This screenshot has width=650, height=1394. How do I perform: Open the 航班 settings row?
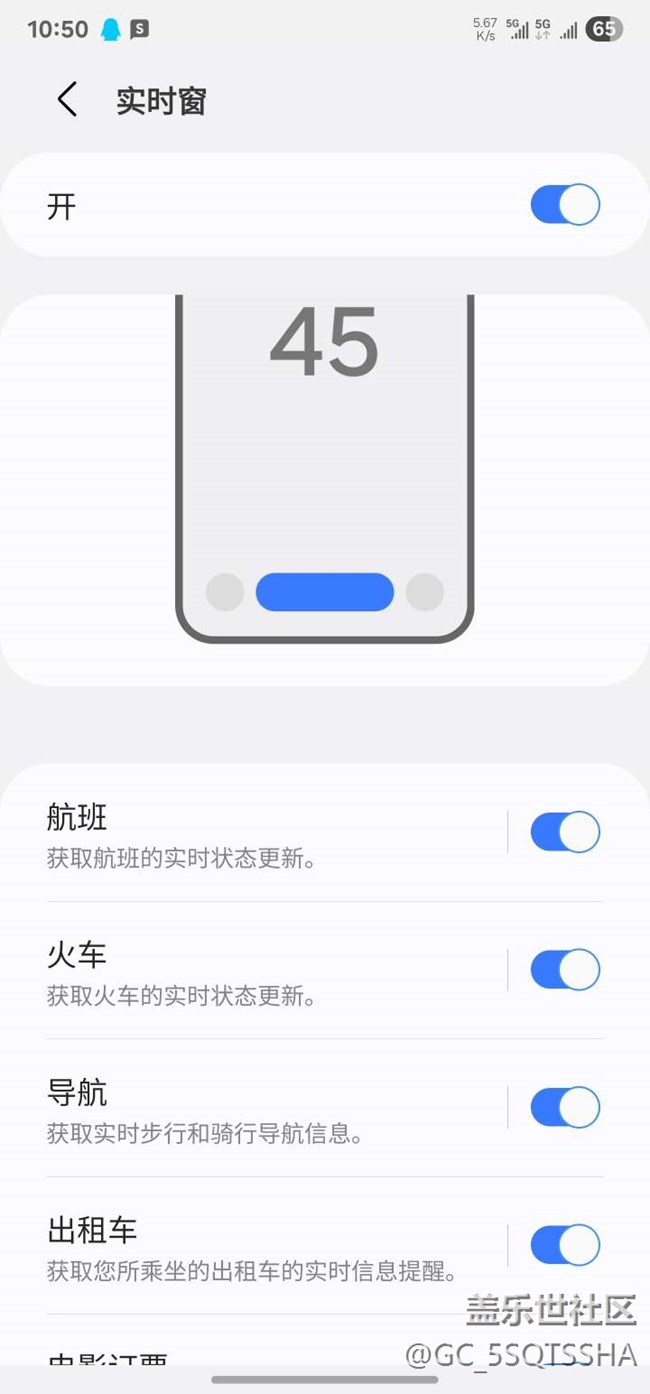pos(270,833)
